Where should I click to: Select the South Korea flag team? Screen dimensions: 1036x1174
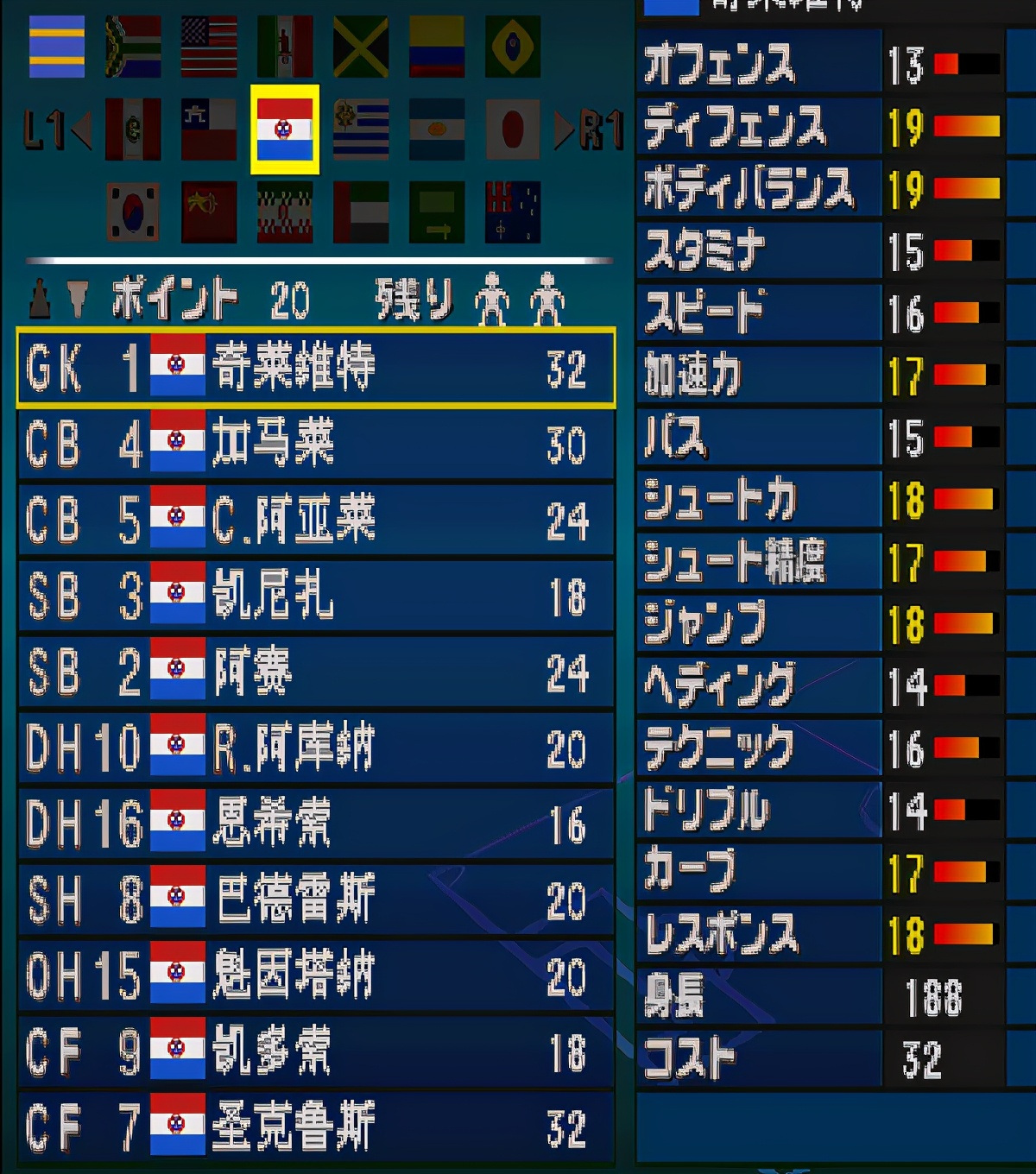[x=133, y=212]
